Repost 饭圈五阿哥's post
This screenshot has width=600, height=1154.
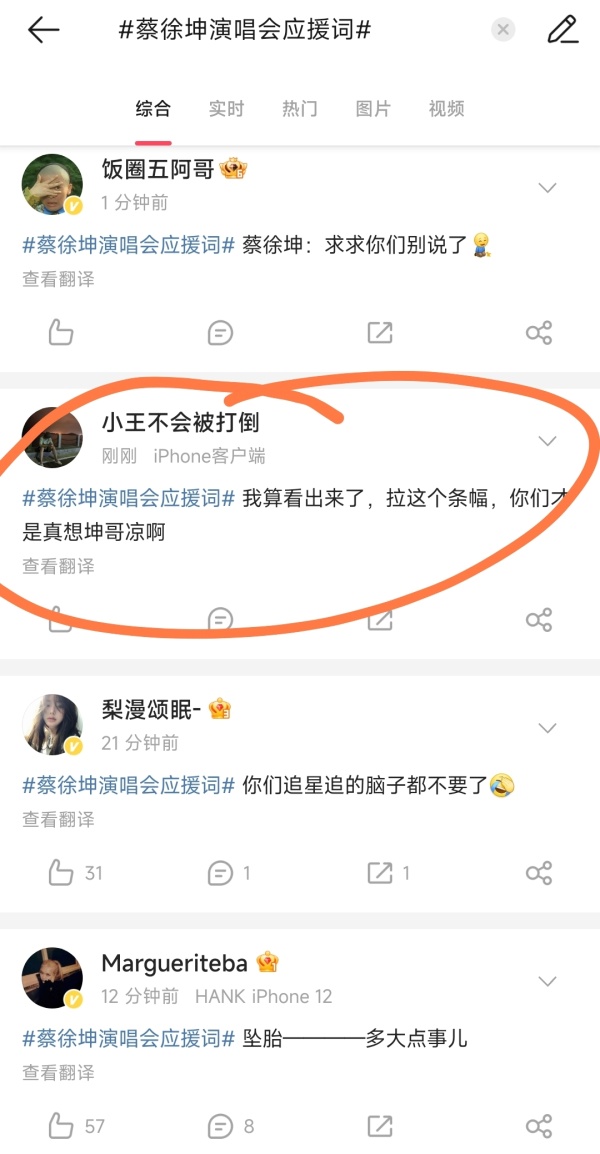(380, 333)
